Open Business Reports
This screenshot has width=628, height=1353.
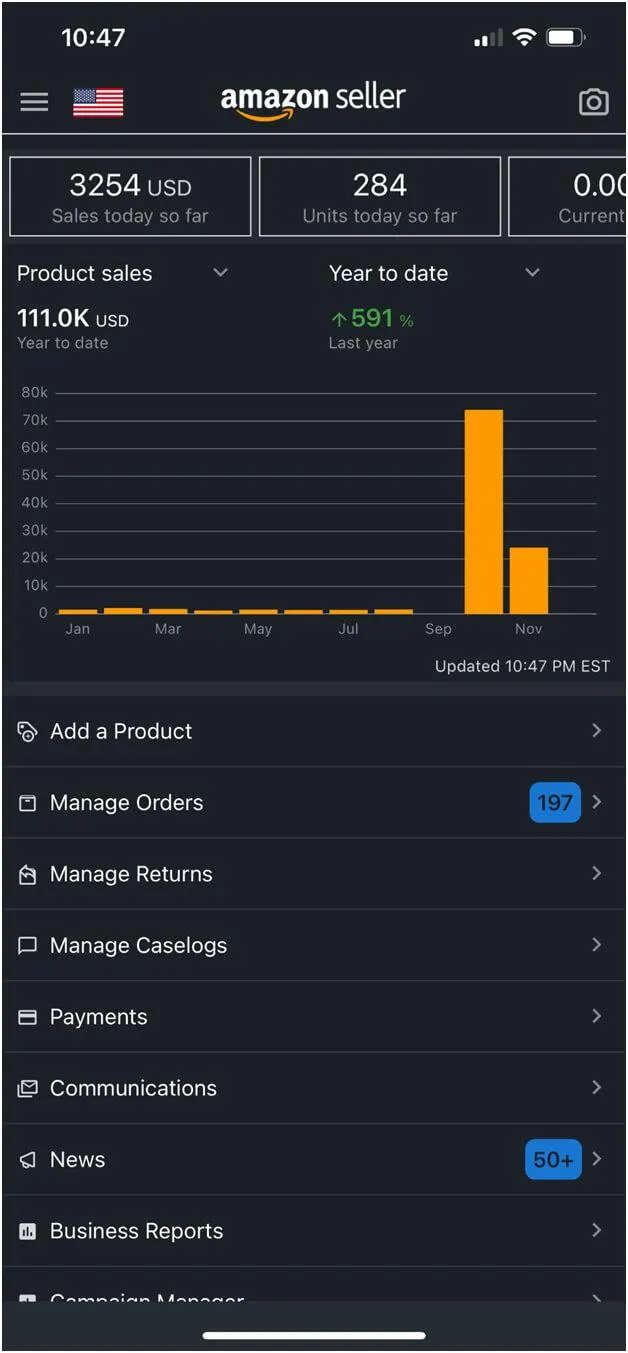point(314,1231)
